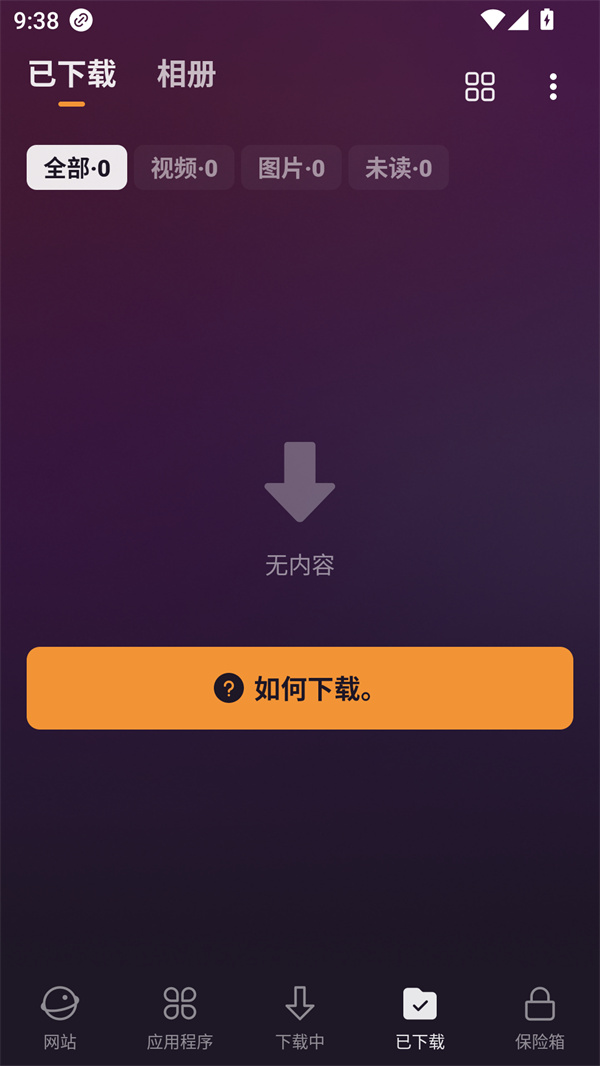Open the 应用程序 bottom tab
The height and width of the screenshot is (1066, 600).
[180, 1018]
